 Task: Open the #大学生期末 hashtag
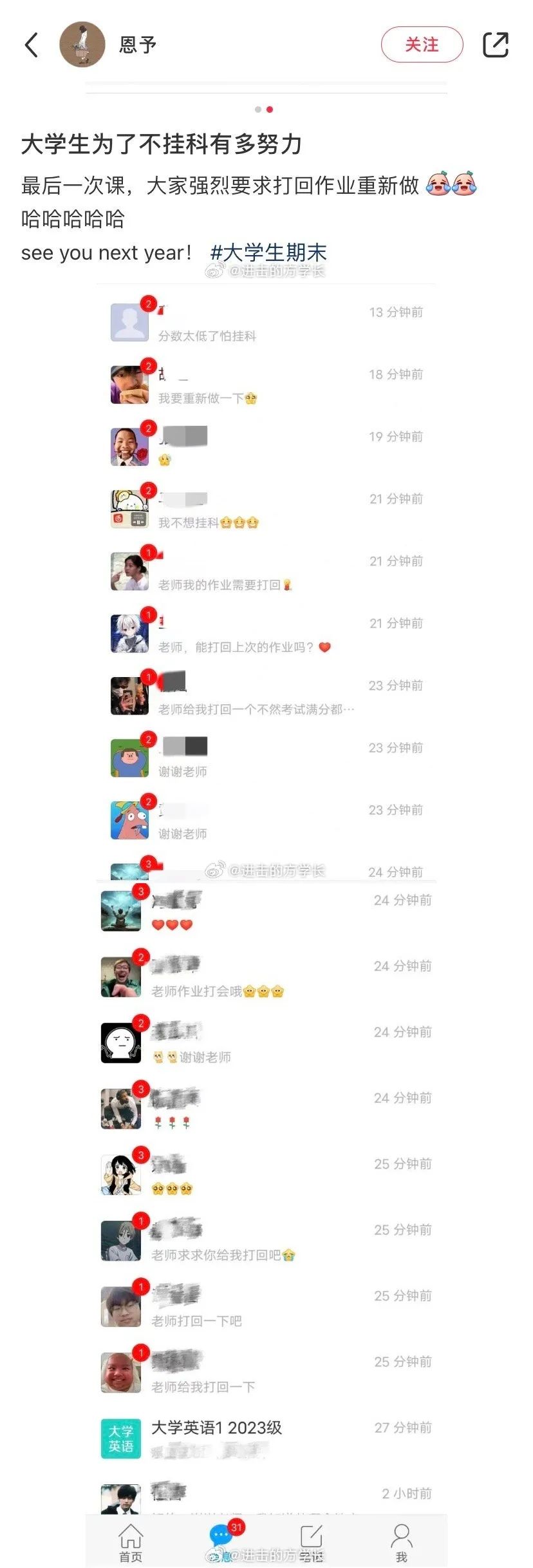(268, 253)
